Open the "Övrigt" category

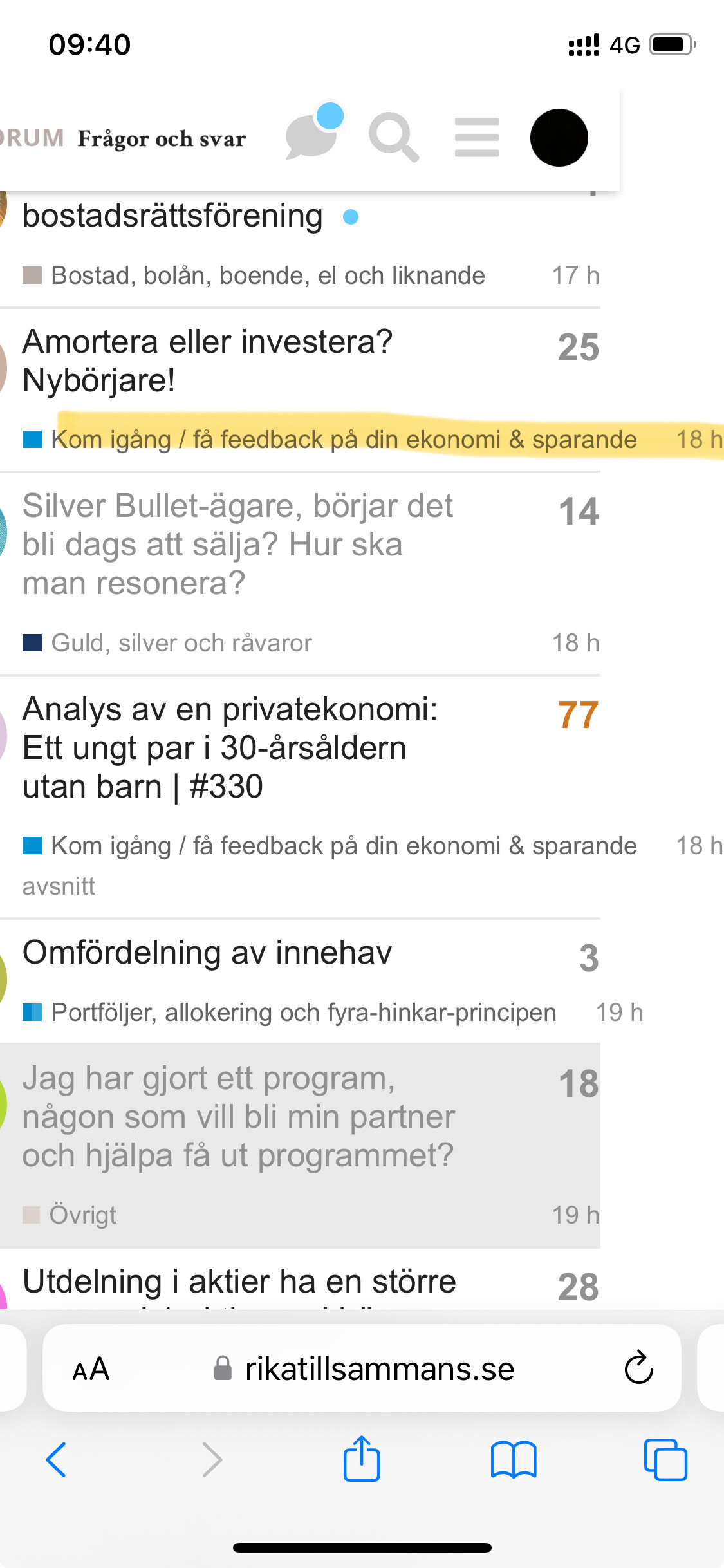[83, 1215]
